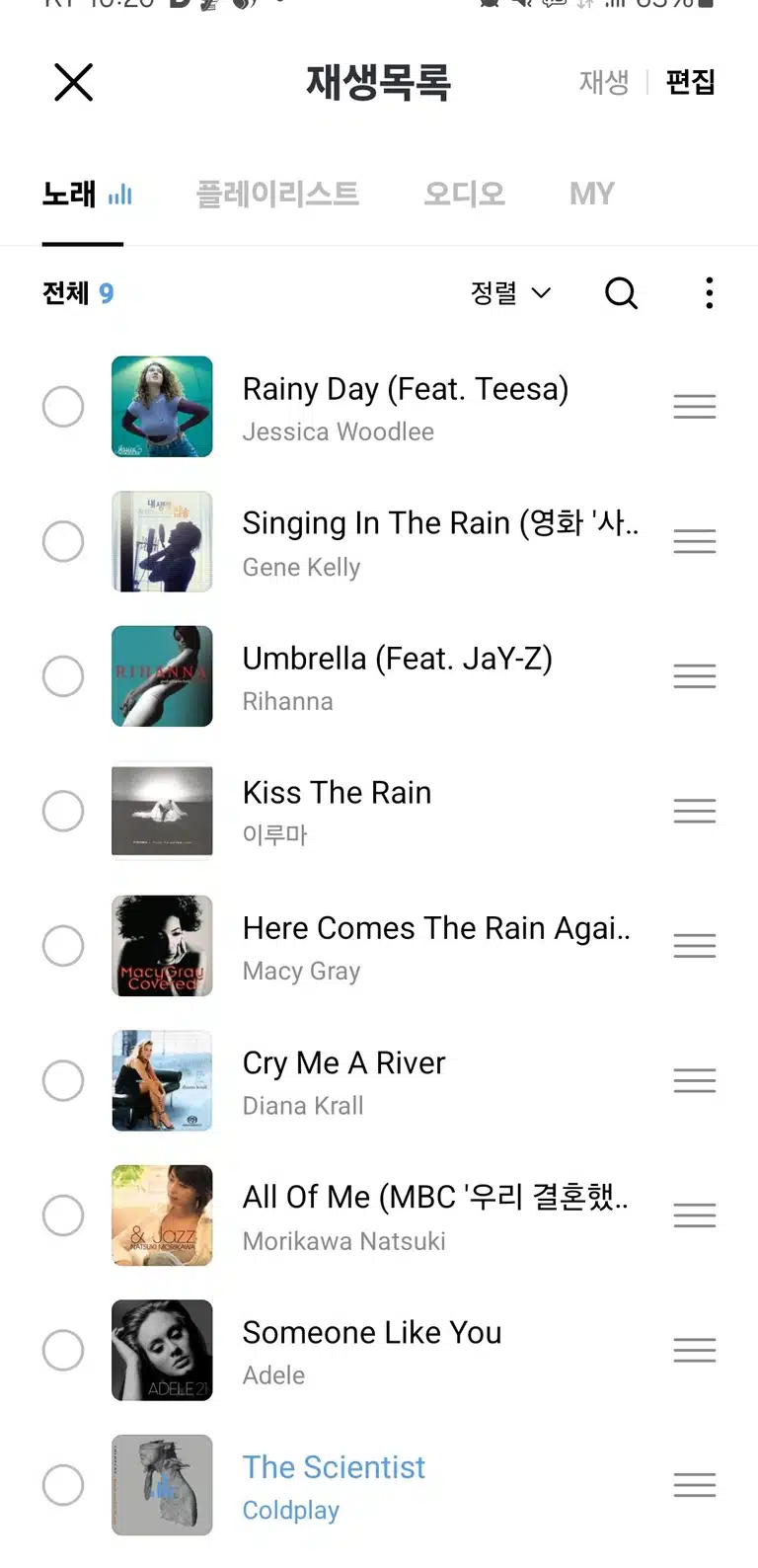This screenshot has height=1568, width=758.
Task: Check the circle next to Umbrella
Action: tap(63, 676)
